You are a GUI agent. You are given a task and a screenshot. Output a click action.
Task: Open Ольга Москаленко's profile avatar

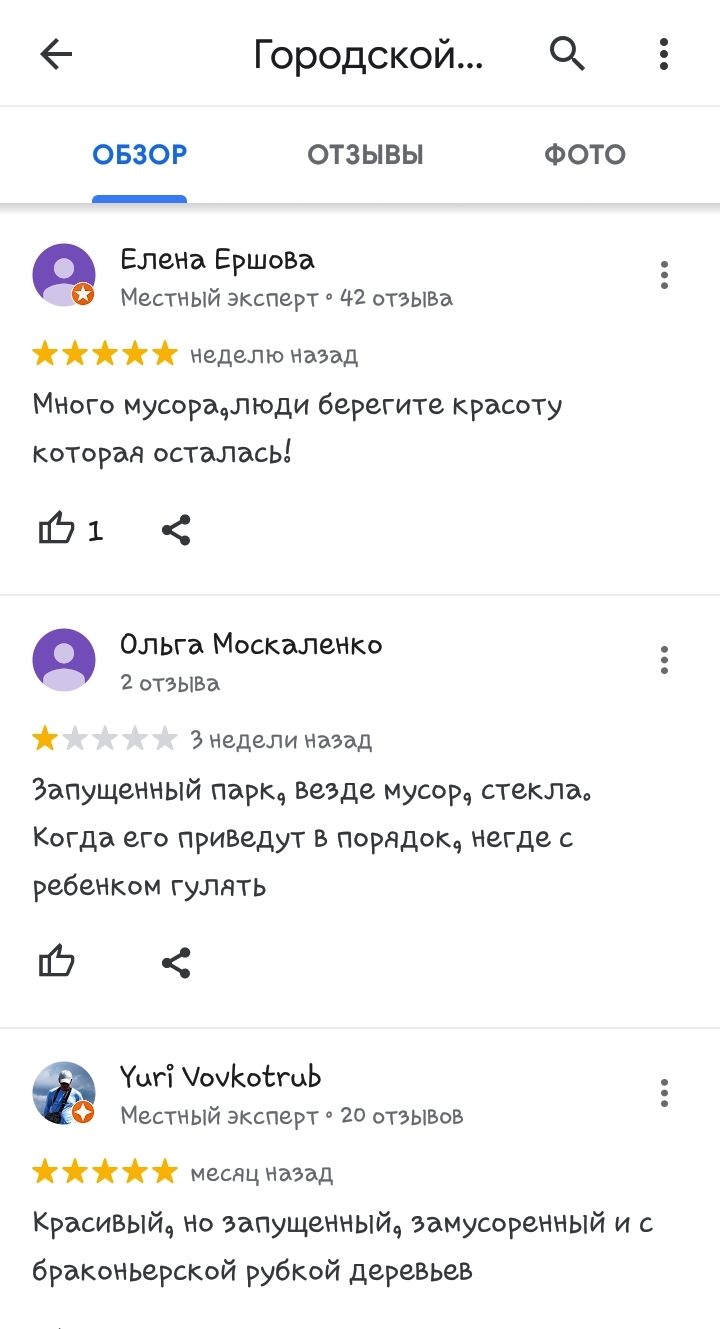click(64, 659)
